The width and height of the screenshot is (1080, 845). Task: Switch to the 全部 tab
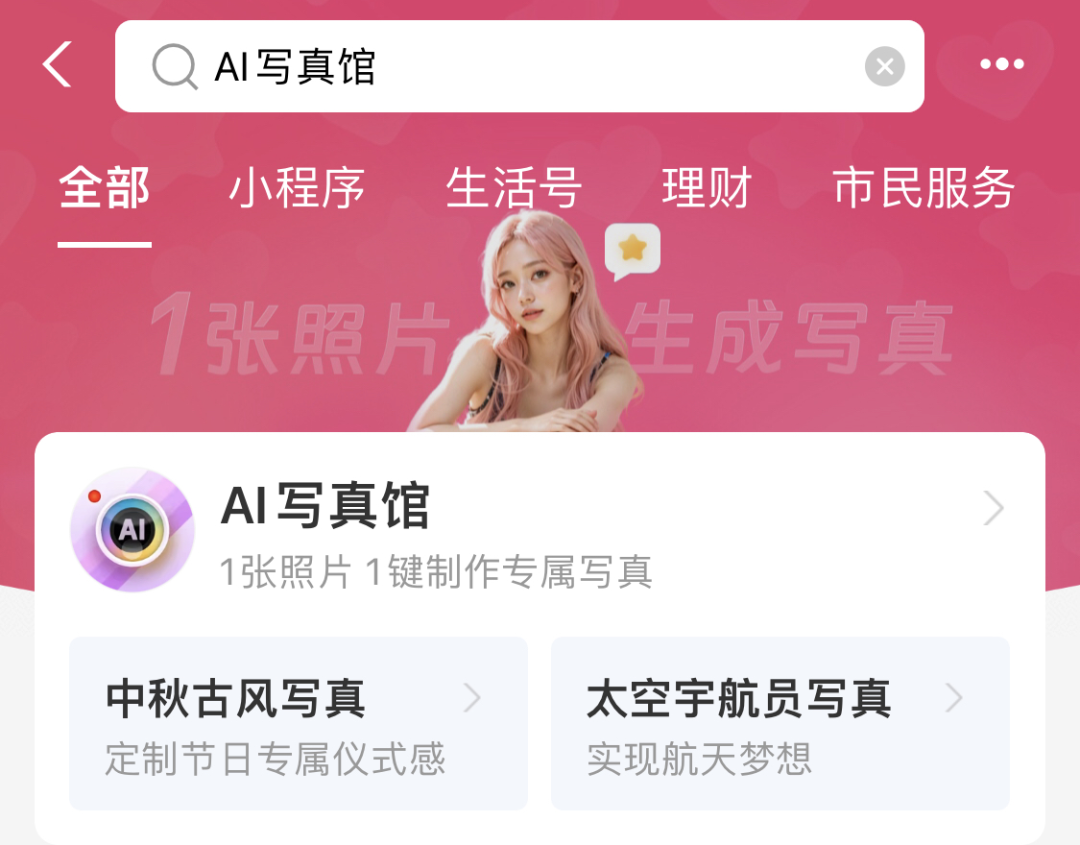[x=104, y=189]
